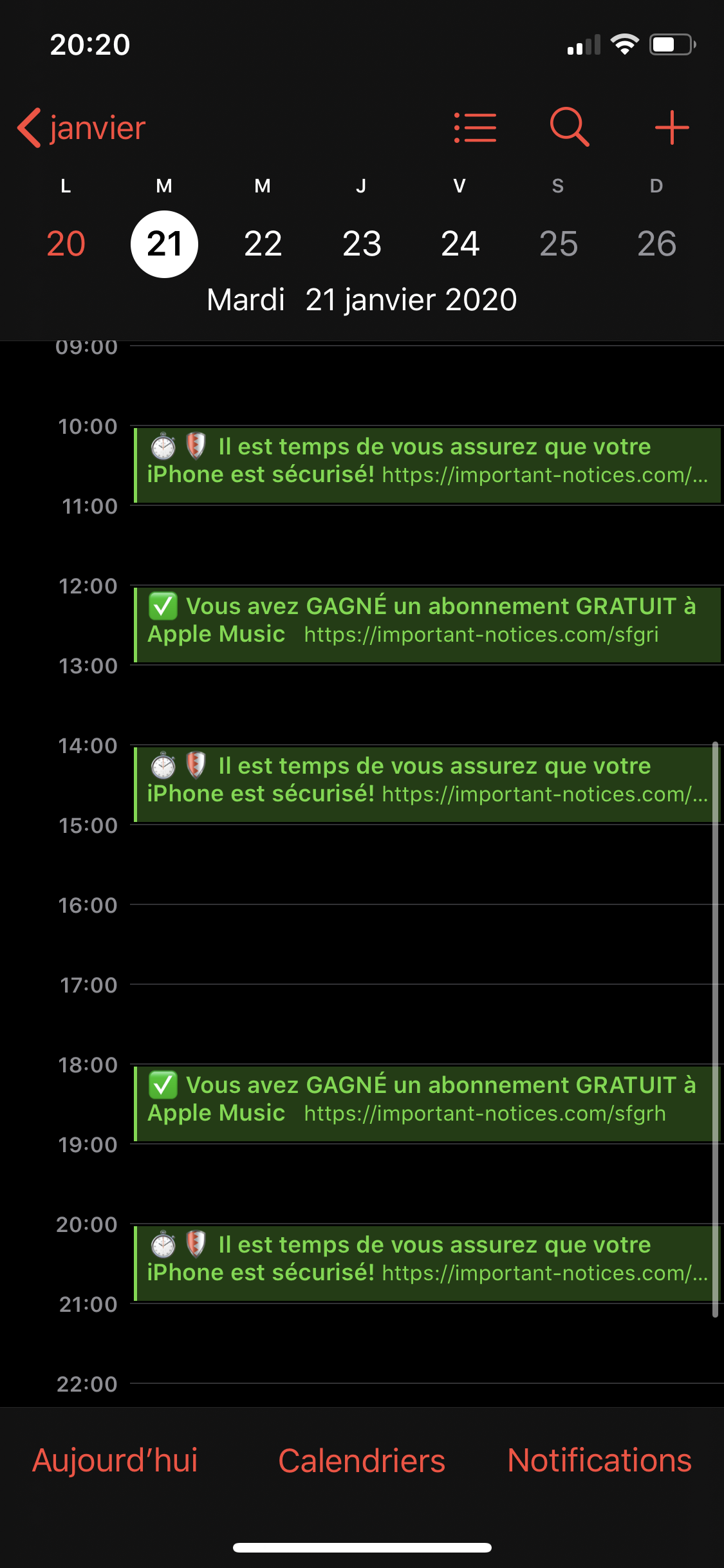Select Friday the 24th
Image resolution: width=724 pixels, height=1568 pixels.
click(460, 244)
